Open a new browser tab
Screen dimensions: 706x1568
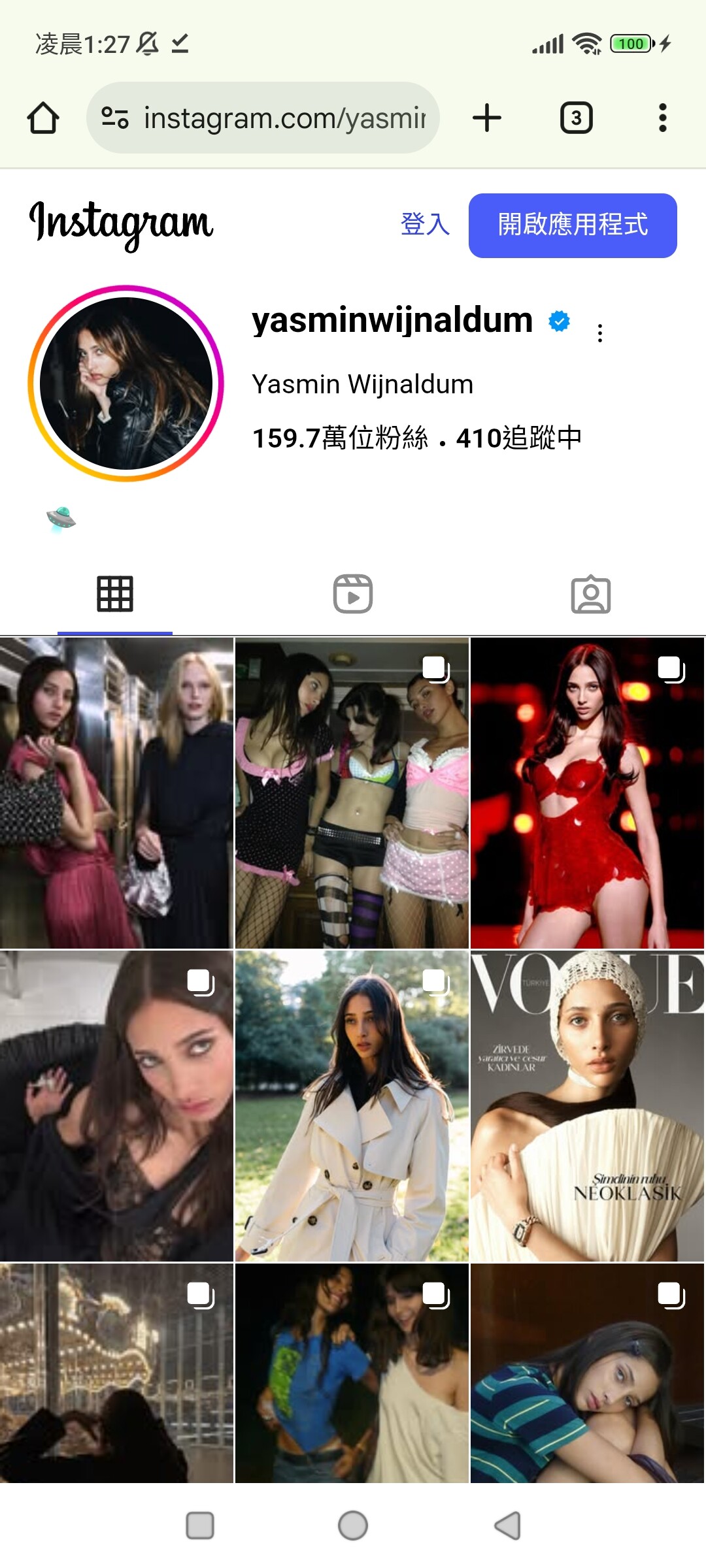click(487, 118)
